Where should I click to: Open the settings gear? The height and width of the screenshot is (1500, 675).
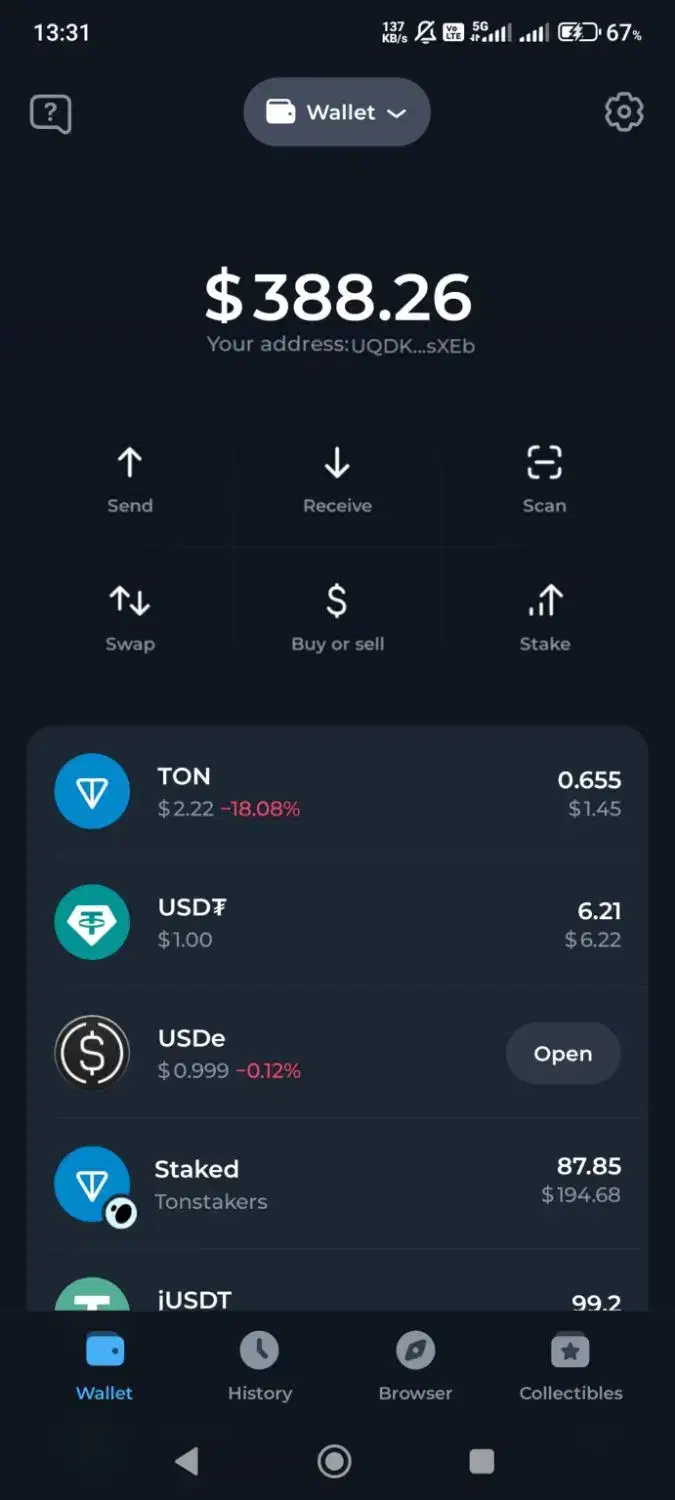[x=624, y=112]
